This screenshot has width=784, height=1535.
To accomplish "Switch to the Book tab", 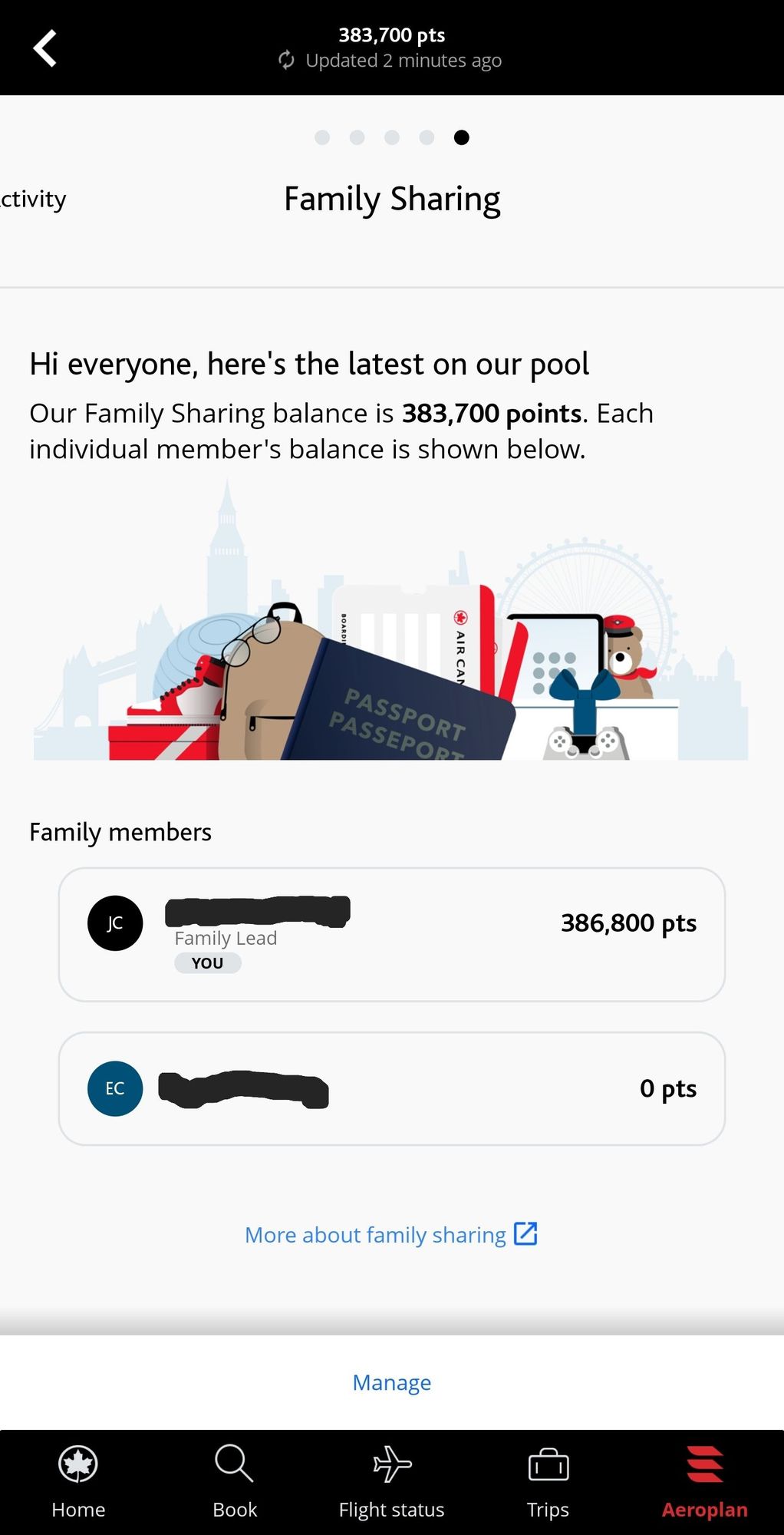I will tap(235, 1481).
